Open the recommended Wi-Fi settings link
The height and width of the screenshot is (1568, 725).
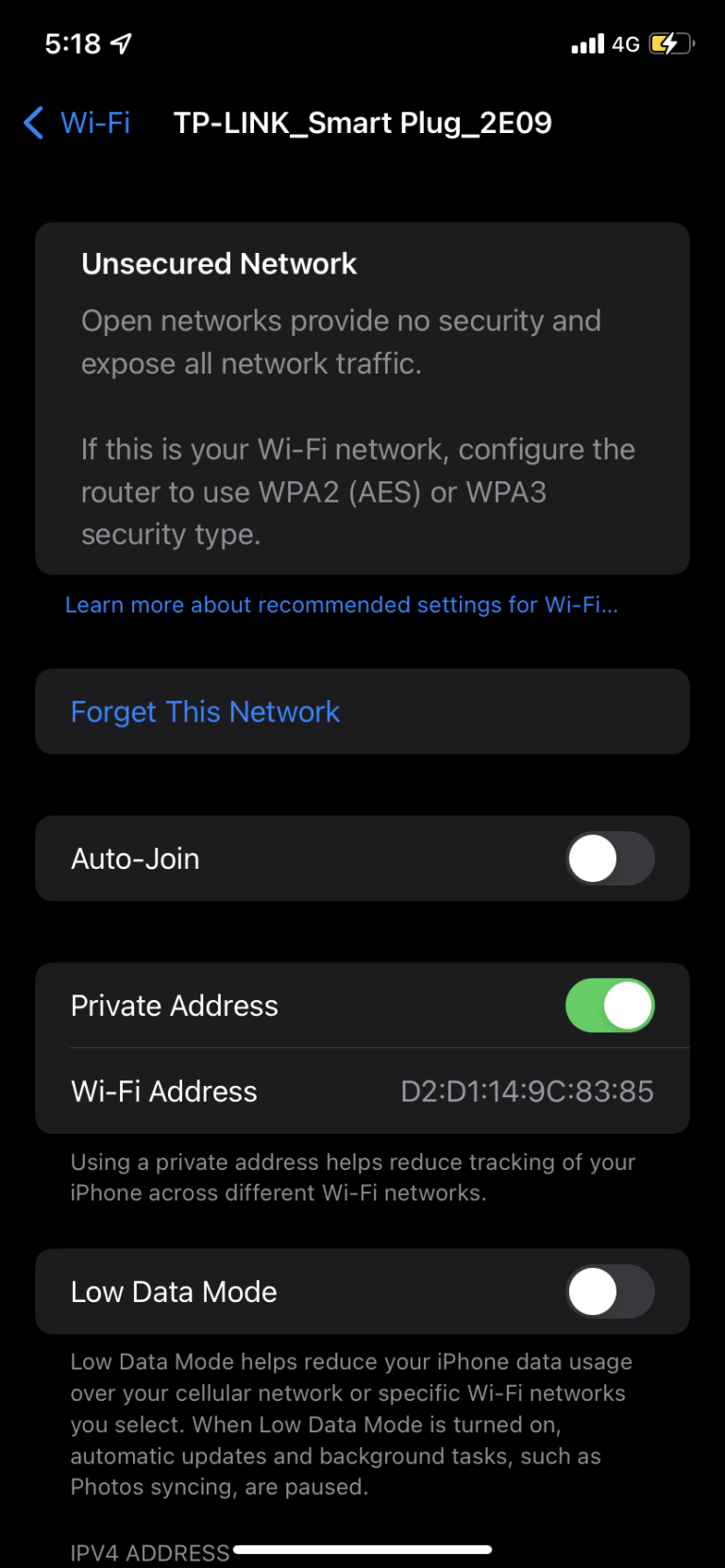click(x=341, y=605)
